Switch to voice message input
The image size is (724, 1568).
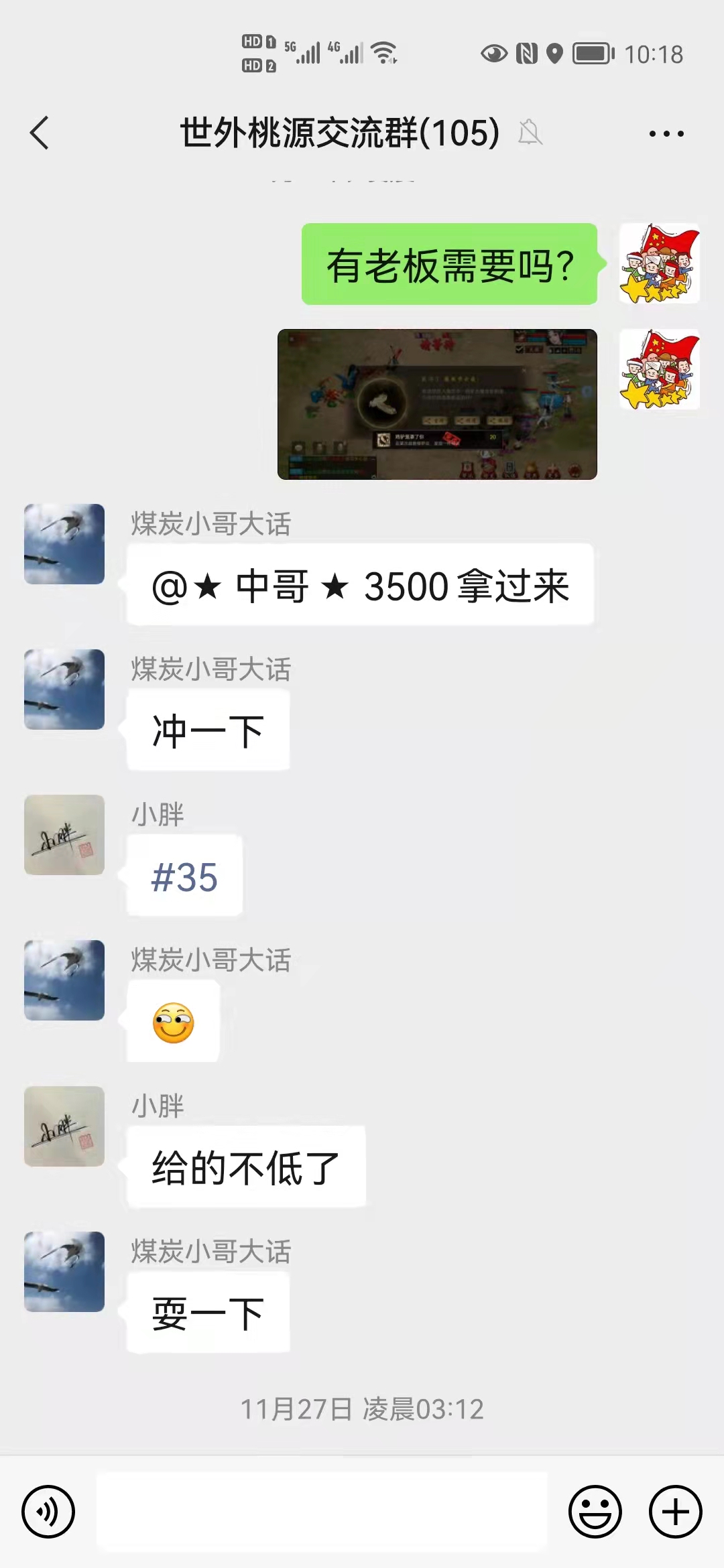(x=48, y=1512)
